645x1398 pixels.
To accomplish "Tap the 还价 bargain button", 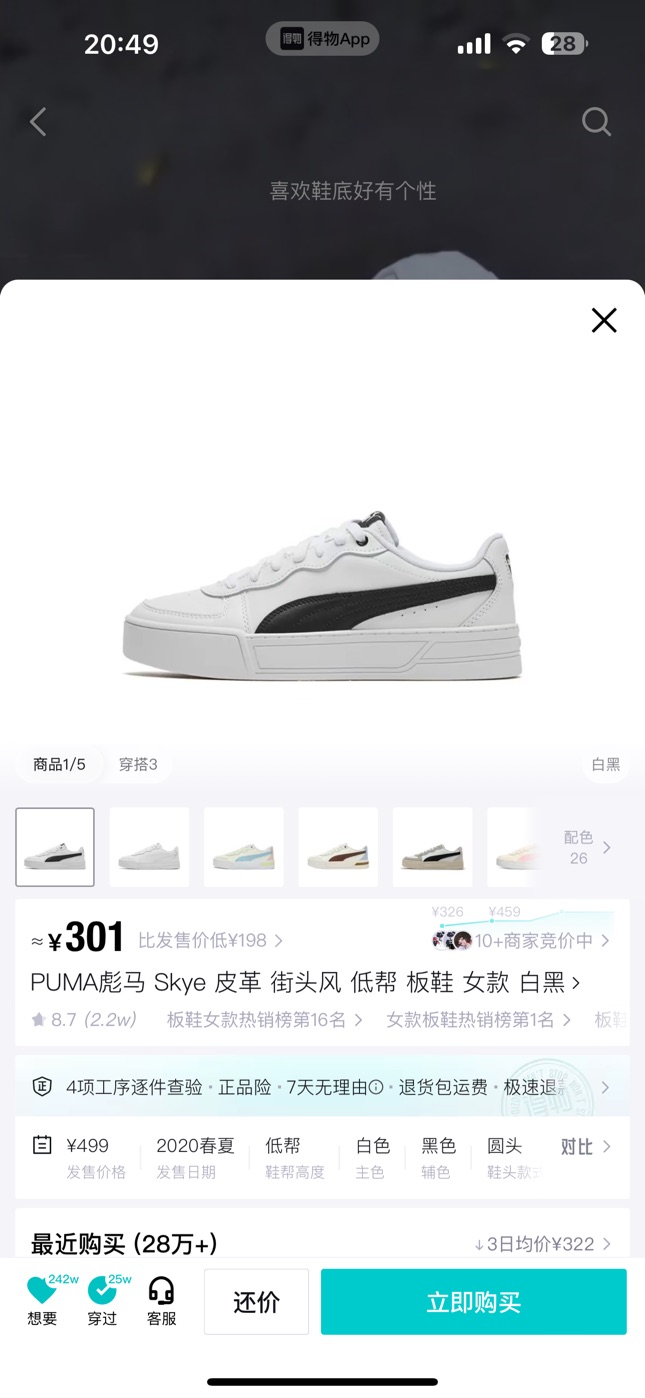I will [256, 1302].
